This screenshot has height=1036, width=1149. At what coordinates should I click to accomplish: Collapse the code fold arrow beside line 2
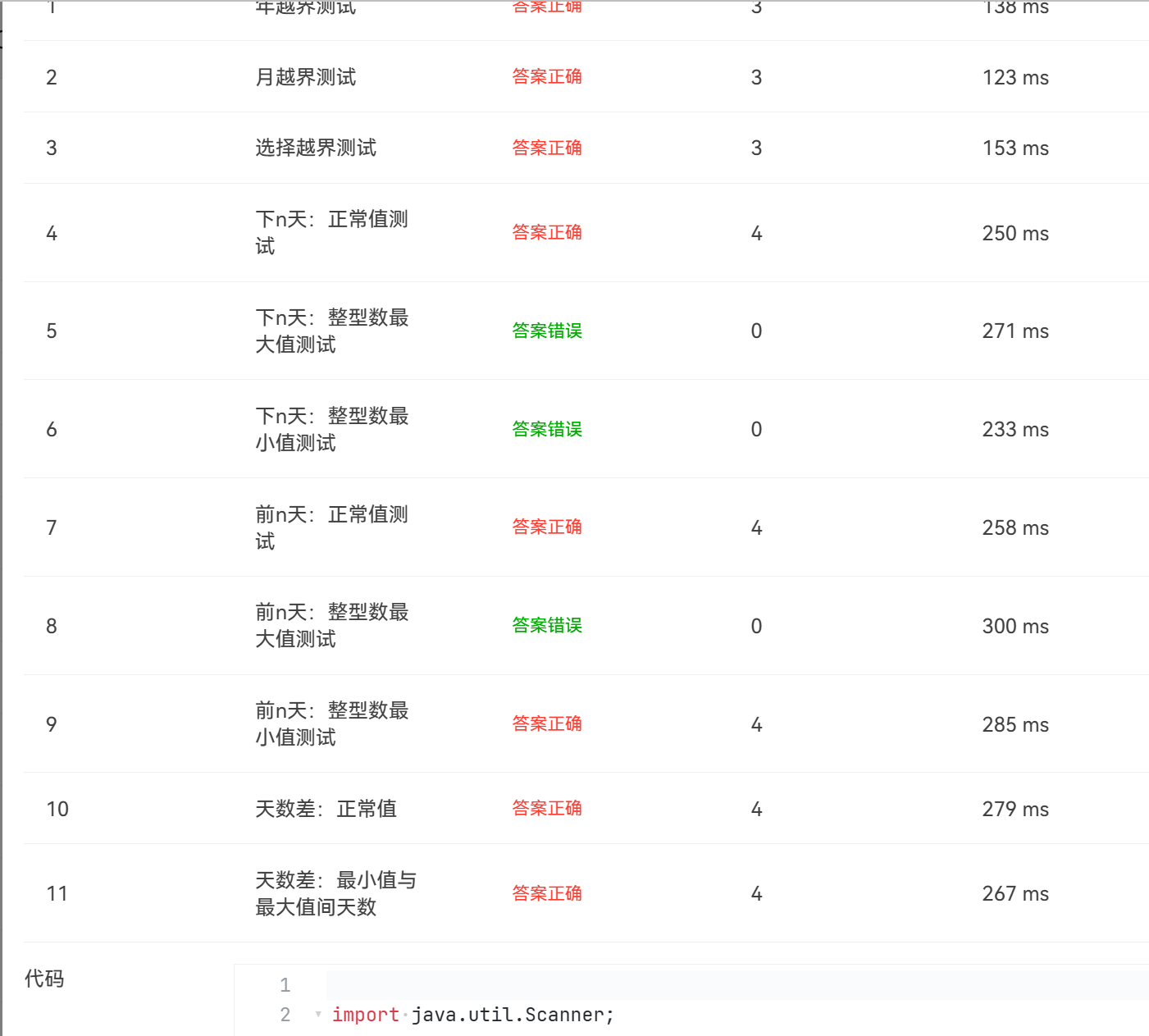pos(318,1015)
